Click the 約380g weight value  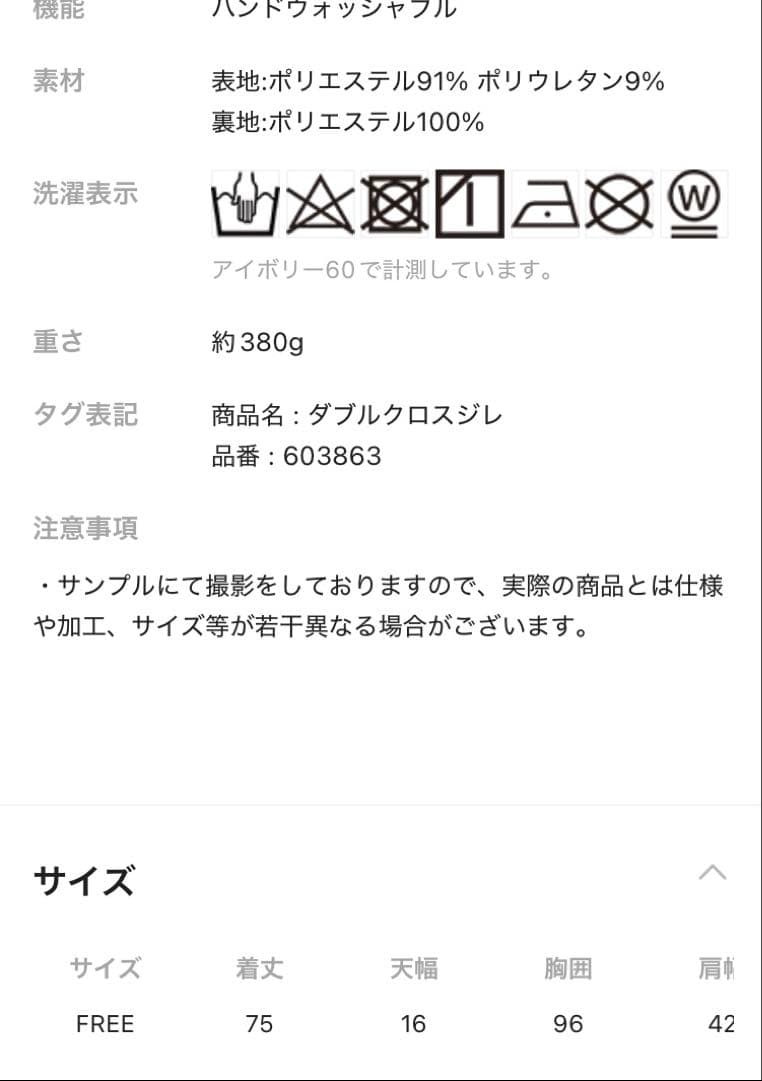coord(255,343)
